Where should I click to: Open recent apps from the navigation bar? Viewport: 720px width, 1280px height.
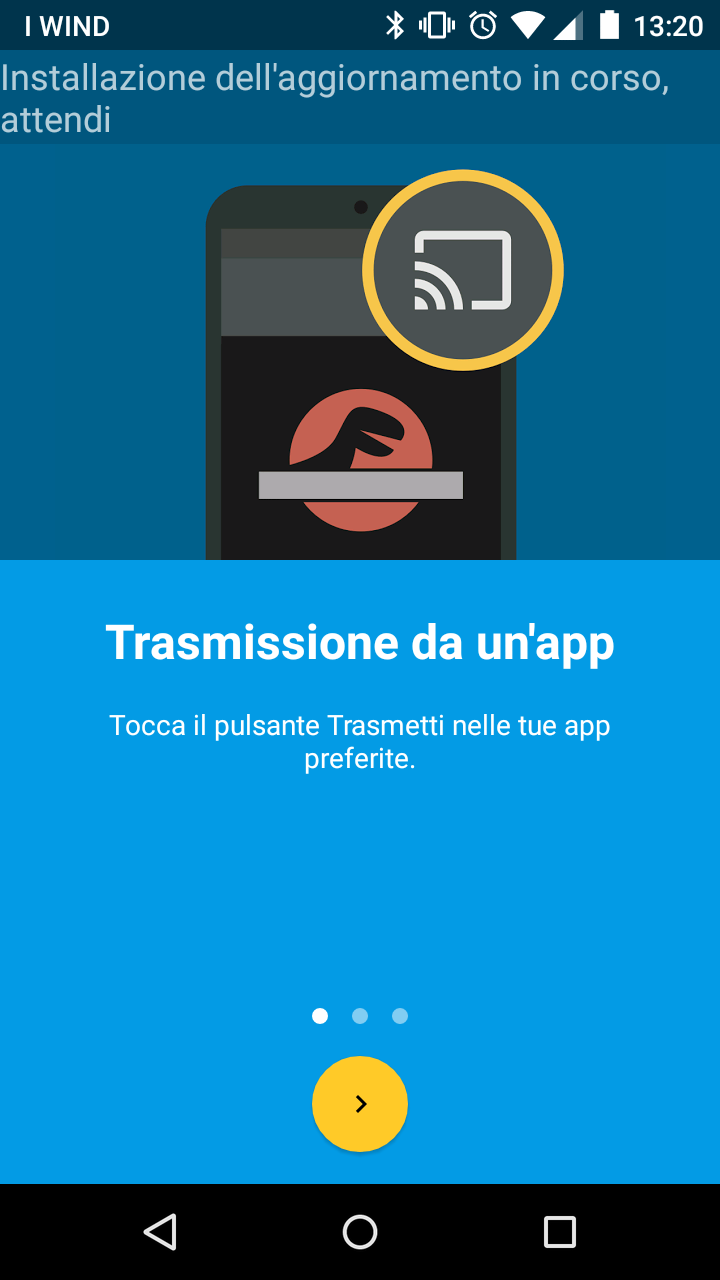tap(560, 1232)
